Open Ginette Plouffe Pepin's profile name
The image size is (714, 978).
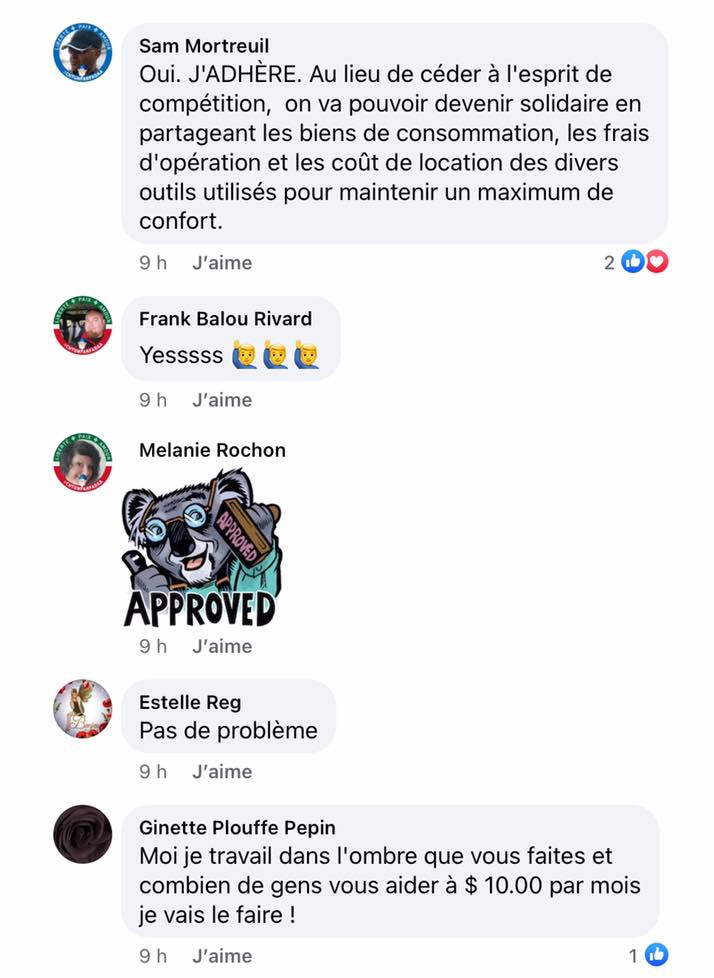[237, 828]
